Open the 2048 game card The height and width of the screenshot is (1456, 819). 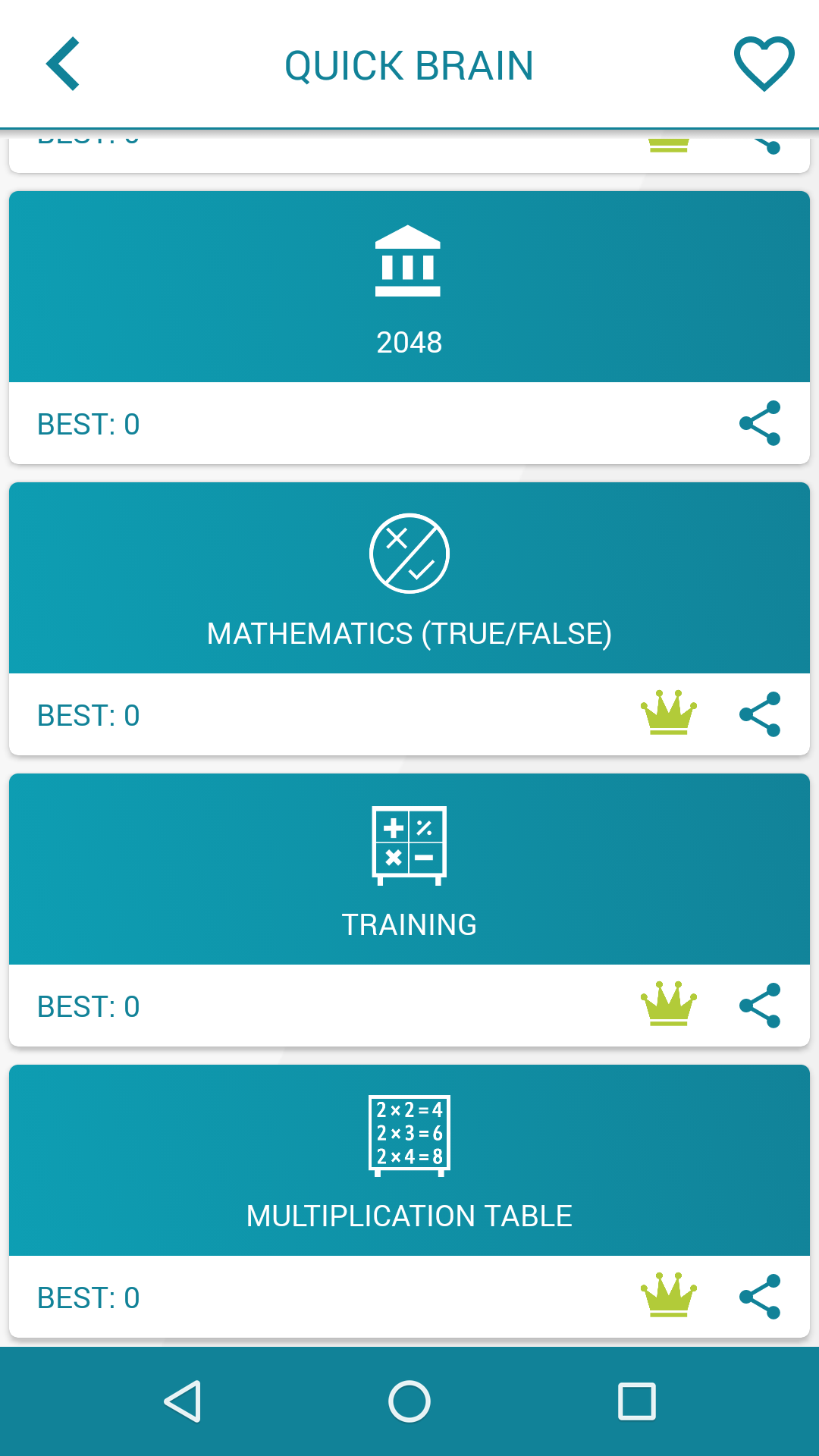pyautogui.click(x=409, y=287)
